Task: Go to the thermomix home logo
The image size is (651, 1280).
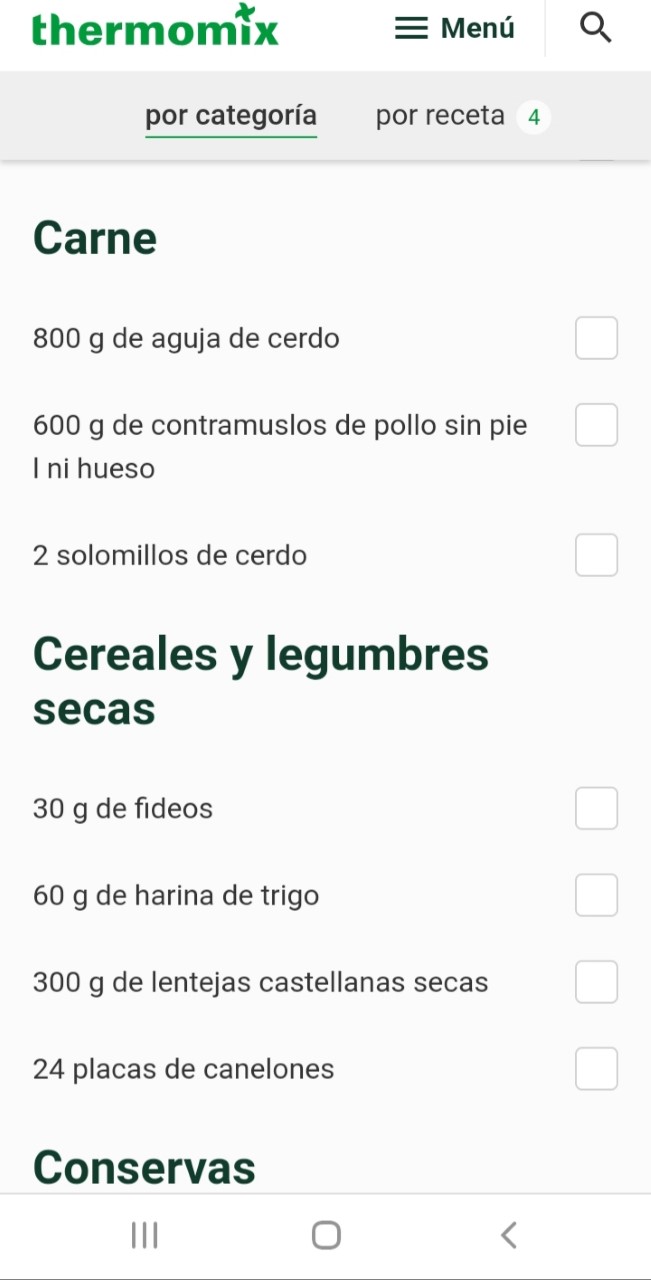Action: (x=155, y=28)
